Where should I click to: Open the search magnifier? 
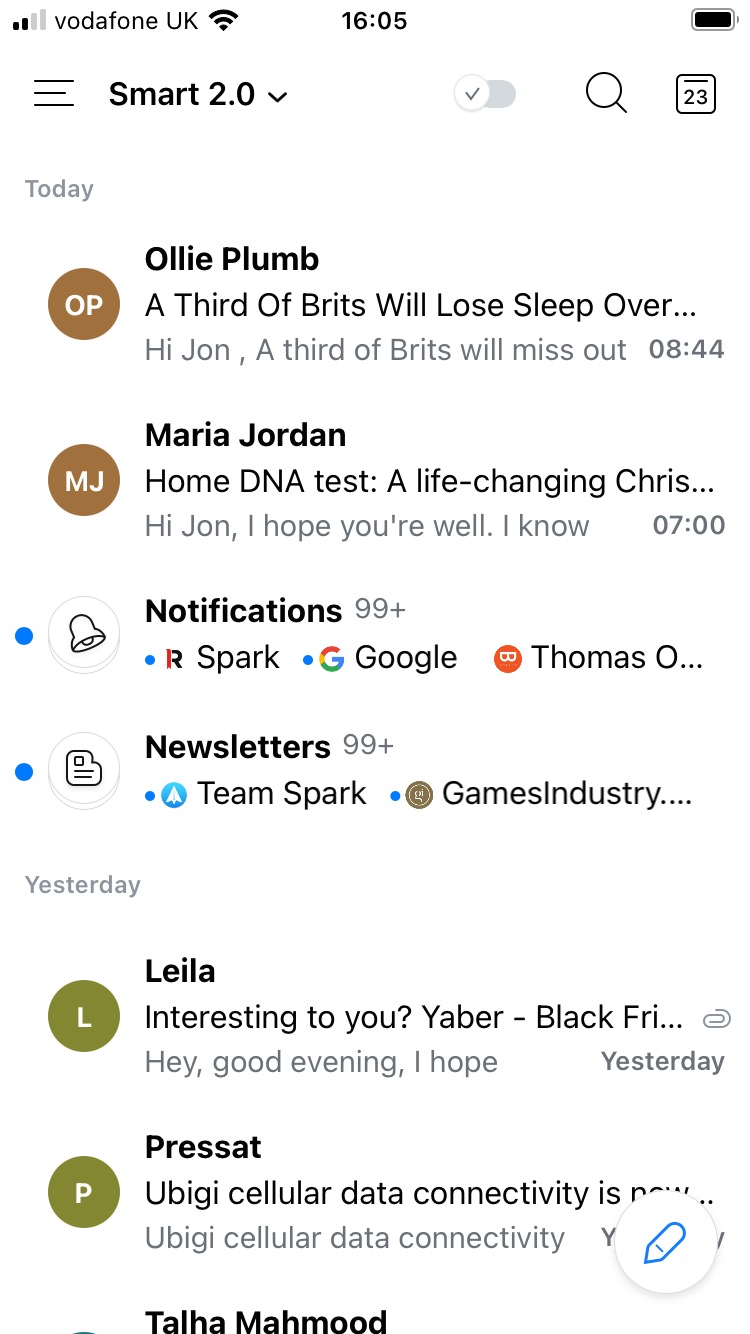pyautogui.click(x=606, y=94)
